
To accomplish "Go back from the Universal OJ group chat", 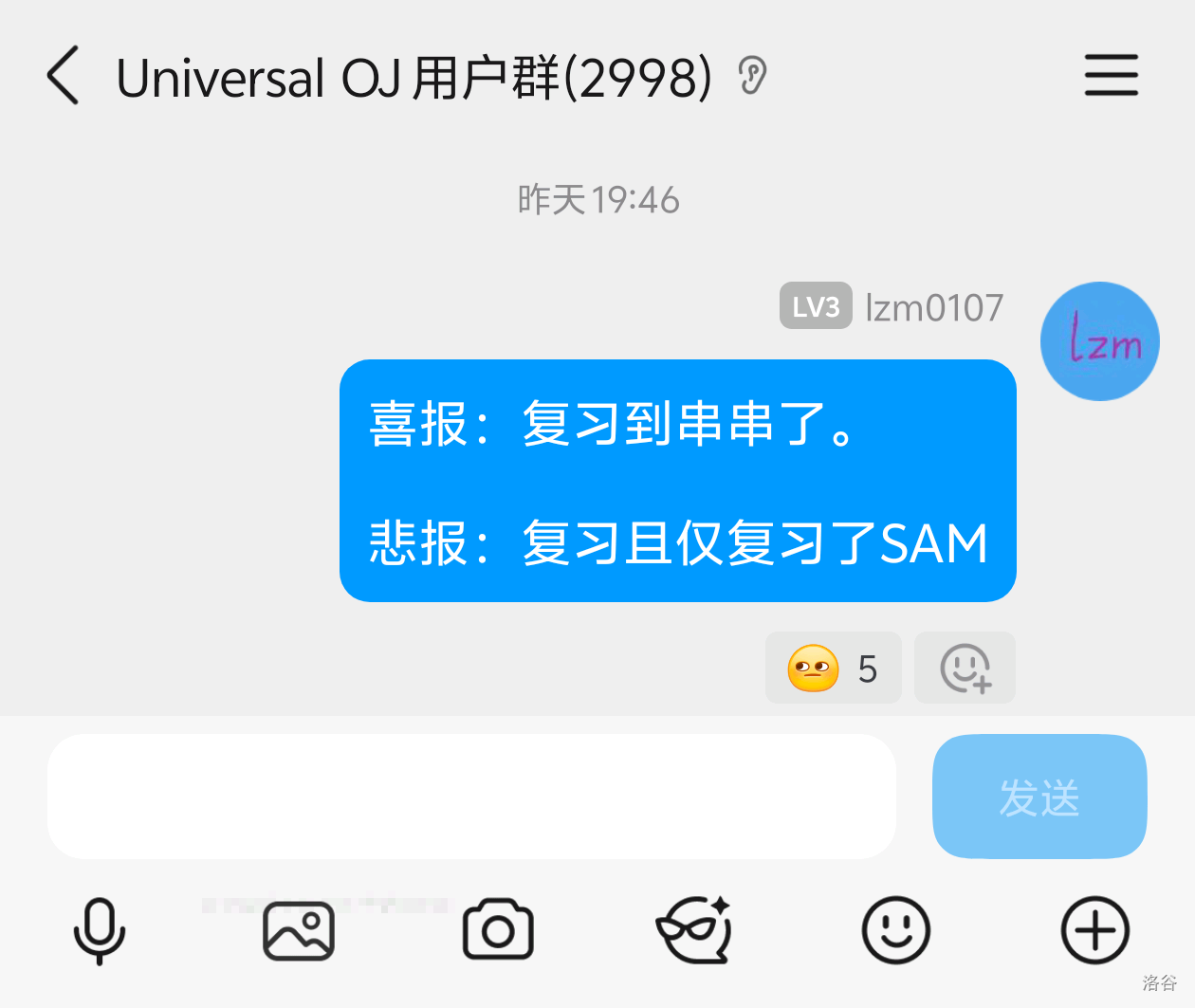I will [x=63, y=76].
